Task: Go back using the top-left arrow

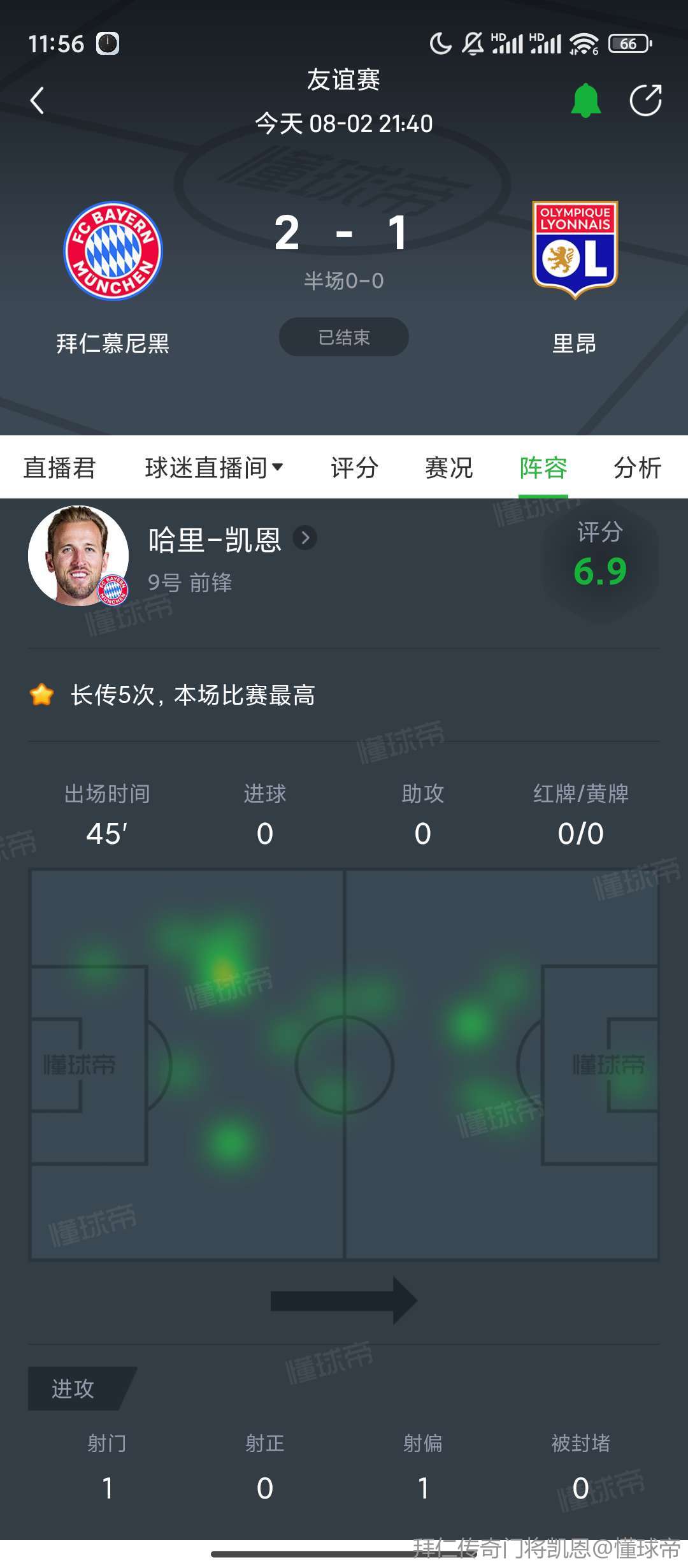Action: tap(38, 101)
